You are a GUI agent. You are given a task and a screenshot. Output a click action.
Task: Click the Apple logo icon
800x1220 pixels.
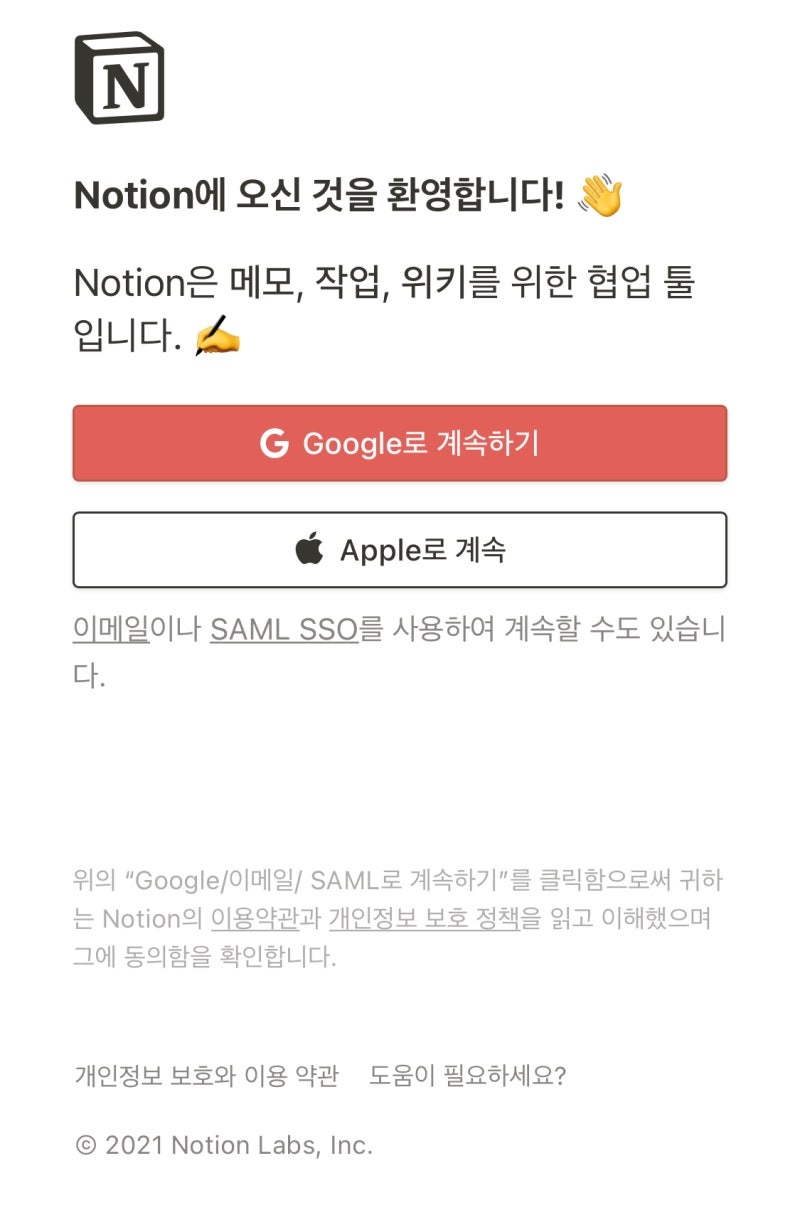[310, 548]
